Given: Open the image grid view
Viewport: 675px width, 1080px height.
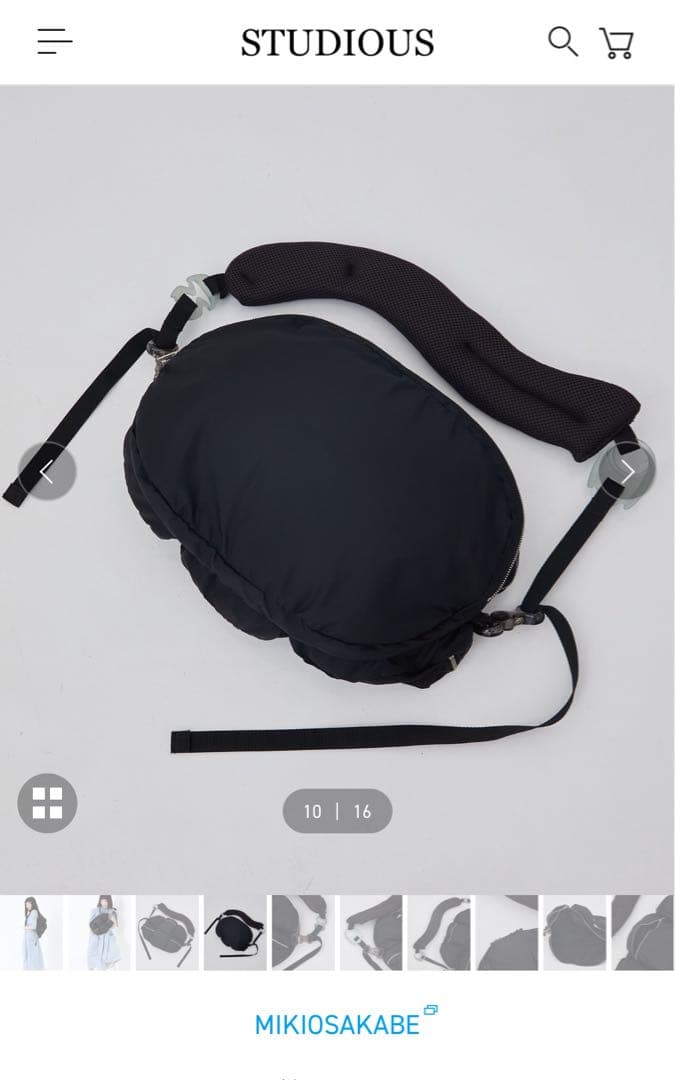Looking at the screenshot, I should (x=47, y=803).
